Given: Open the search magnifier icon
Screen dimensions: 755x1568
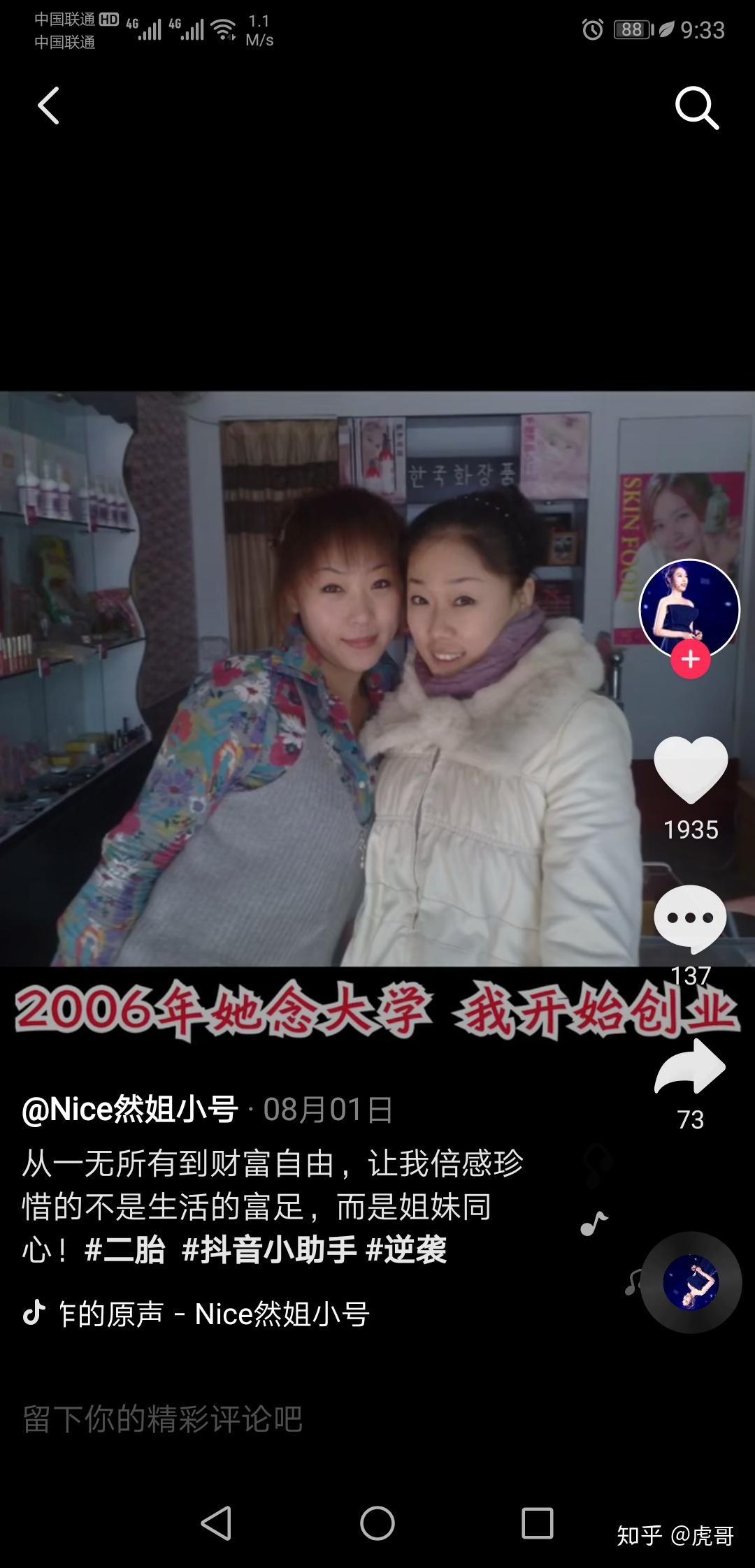Looking at the screenshot, I should [x=696, y=108].
